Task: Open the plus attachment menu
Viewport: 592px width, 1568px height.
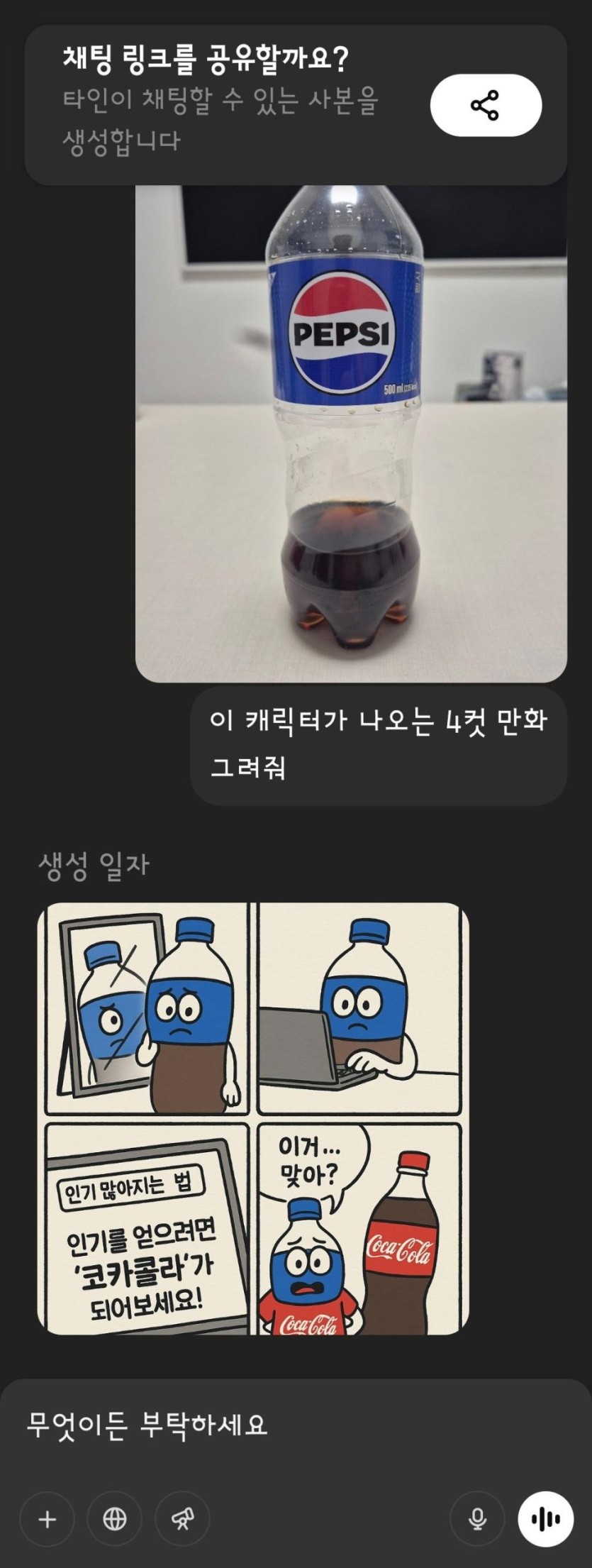Action: pos(47,1519)
